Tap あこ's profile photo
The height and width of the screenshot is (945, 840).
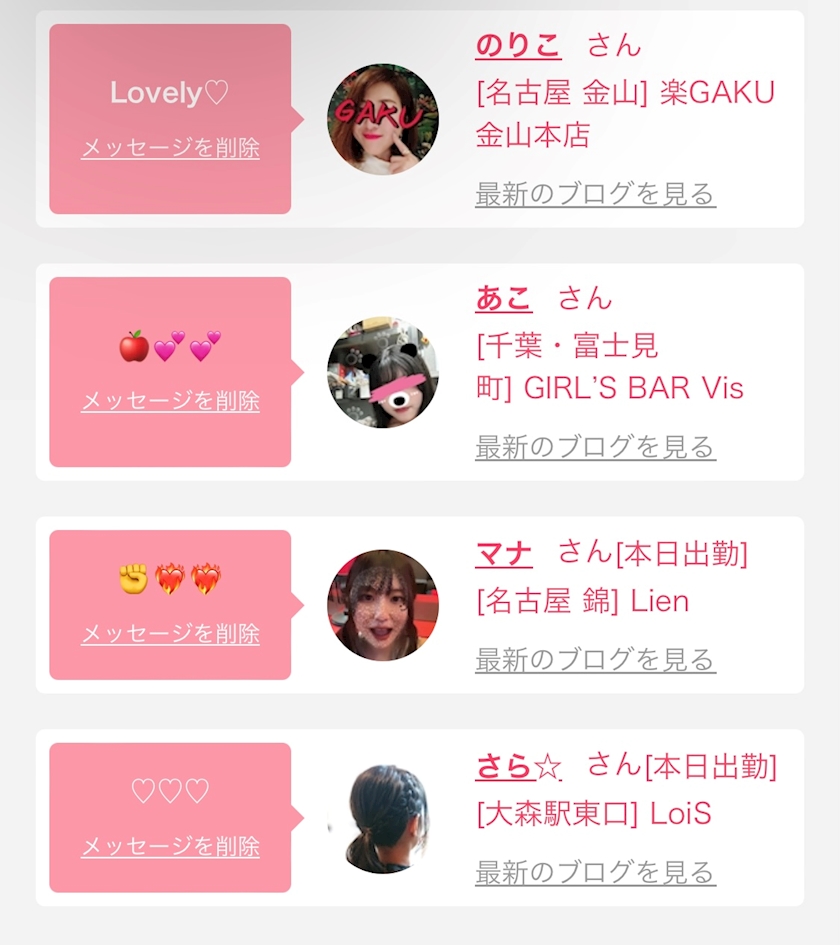pos(383,372)
